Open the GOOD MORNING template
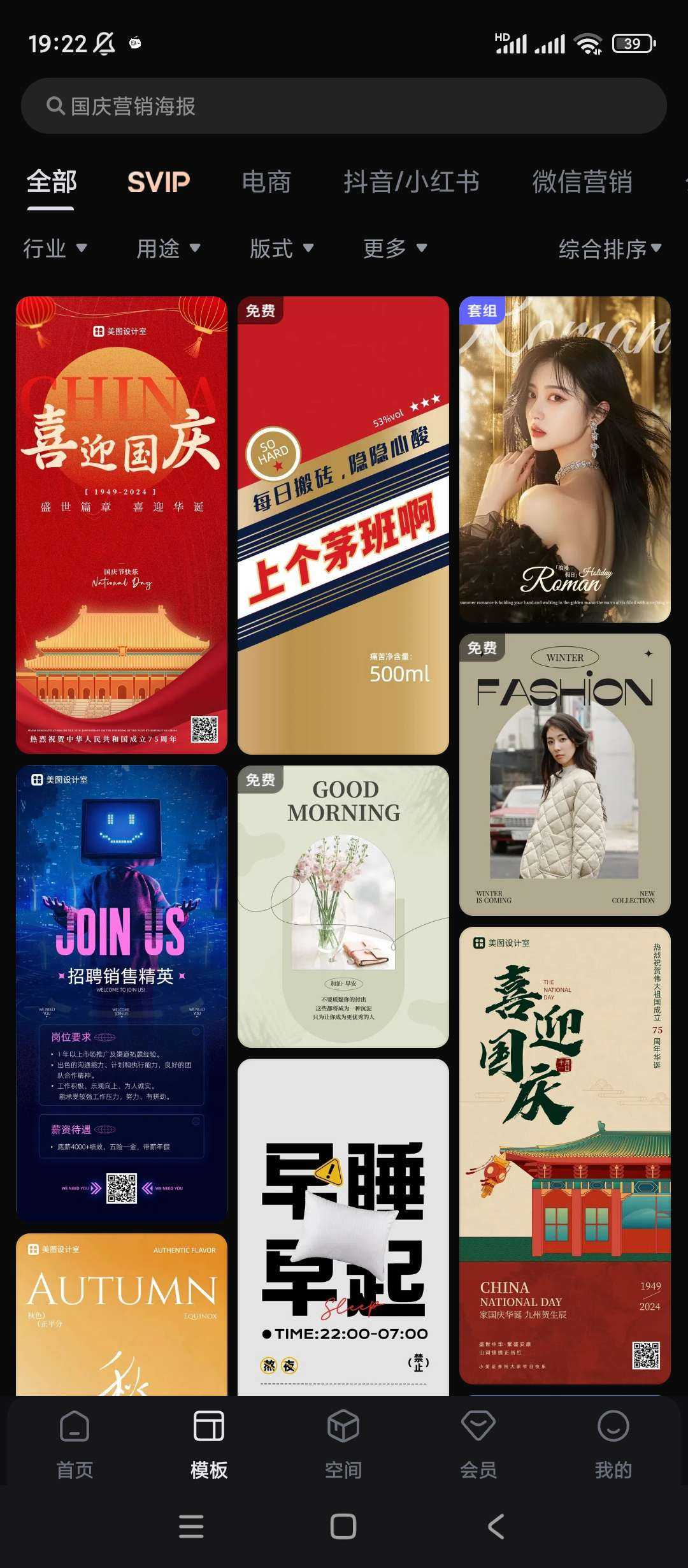The image size is (688, 1568). click(x=343, y=906)
